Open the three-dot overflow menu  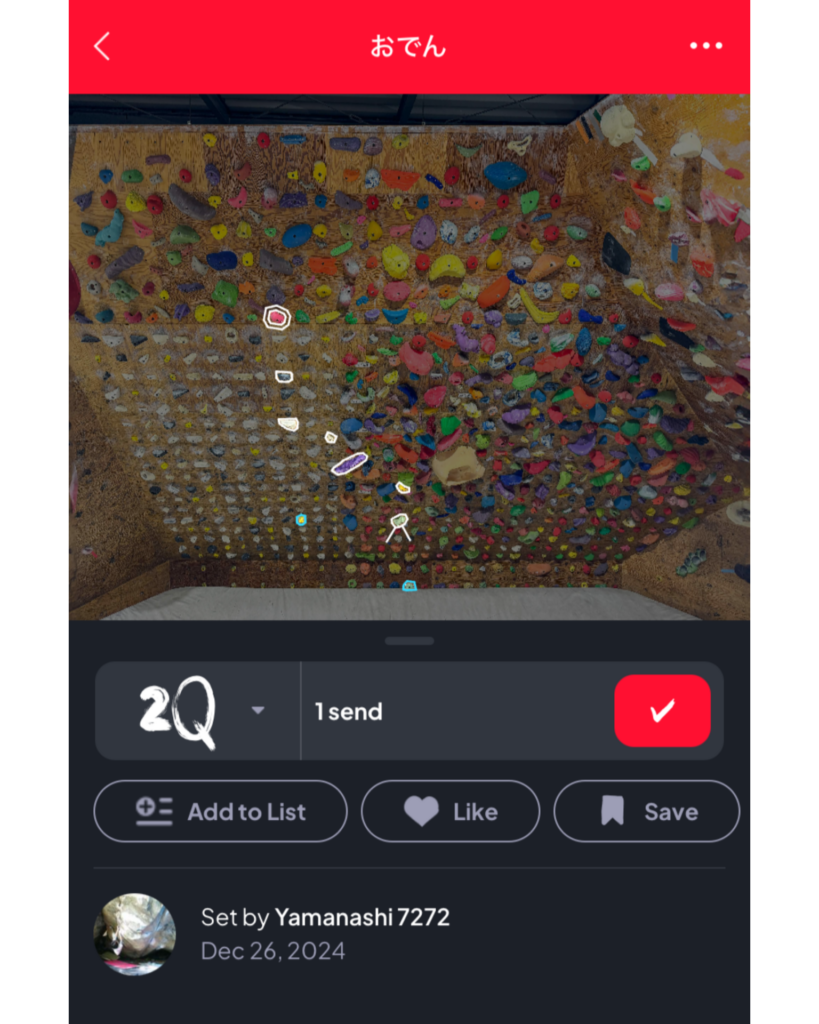705,46
